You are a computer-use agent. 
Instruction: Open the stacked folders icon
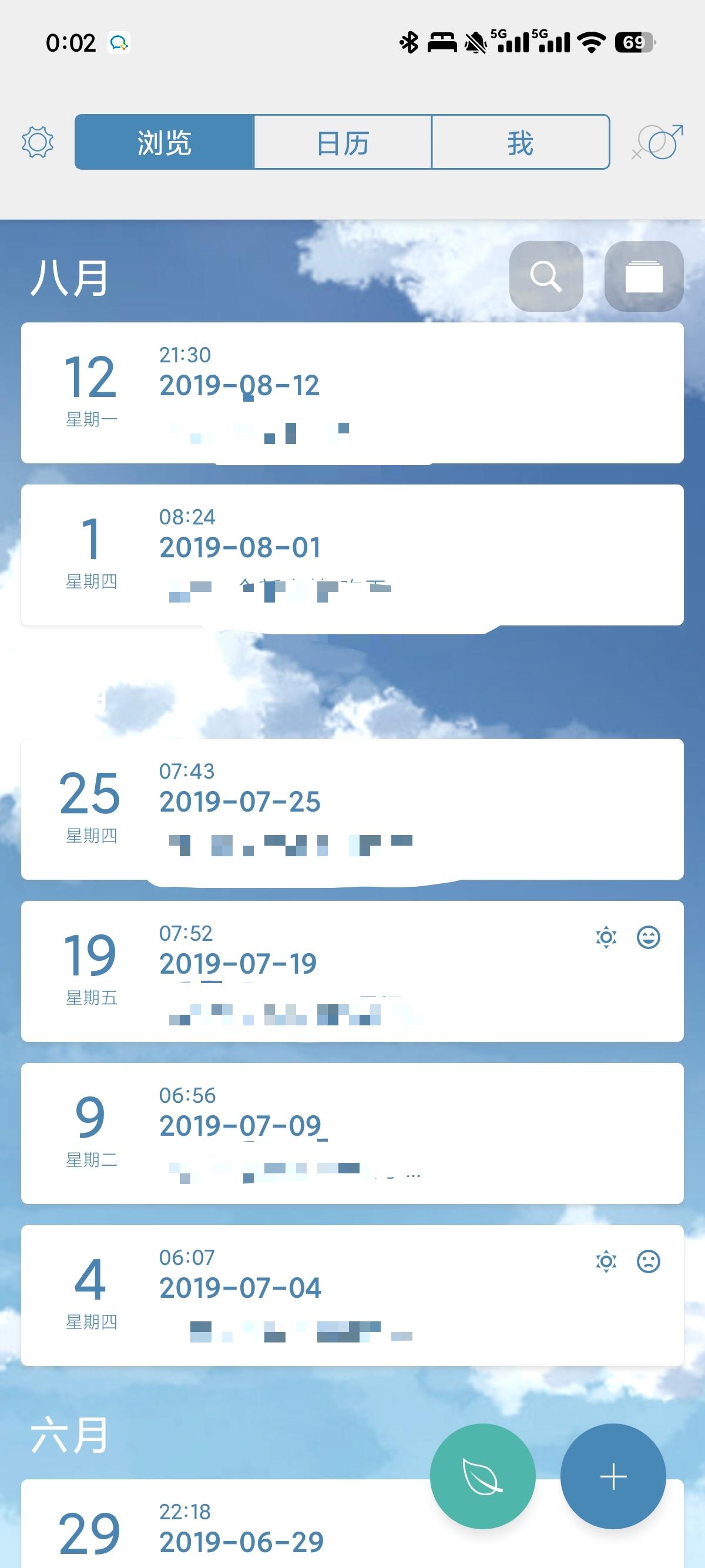(x=644, y=277)
